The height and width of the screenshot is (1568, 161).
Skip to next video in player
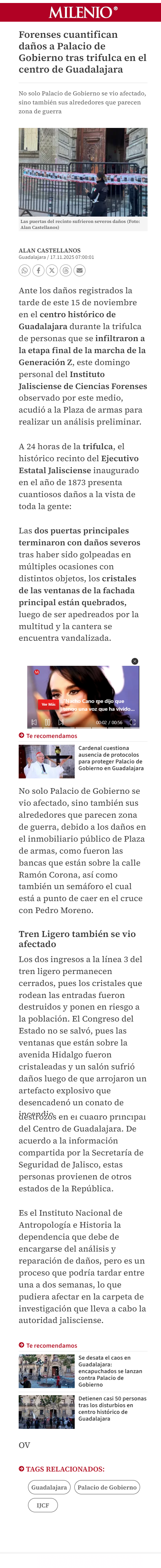coord(61,723)
